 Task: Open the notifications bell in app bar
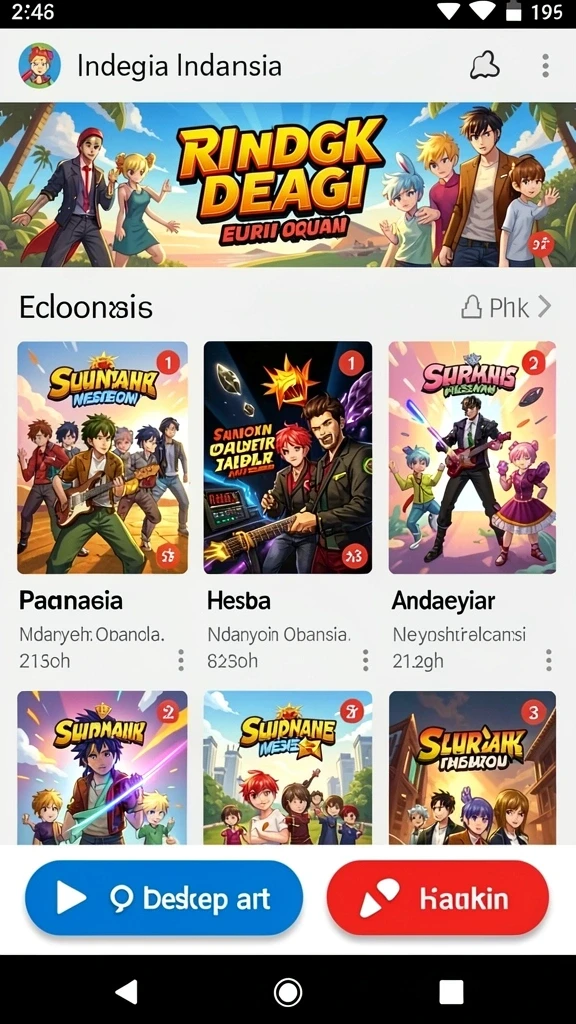tap(485, 65)
